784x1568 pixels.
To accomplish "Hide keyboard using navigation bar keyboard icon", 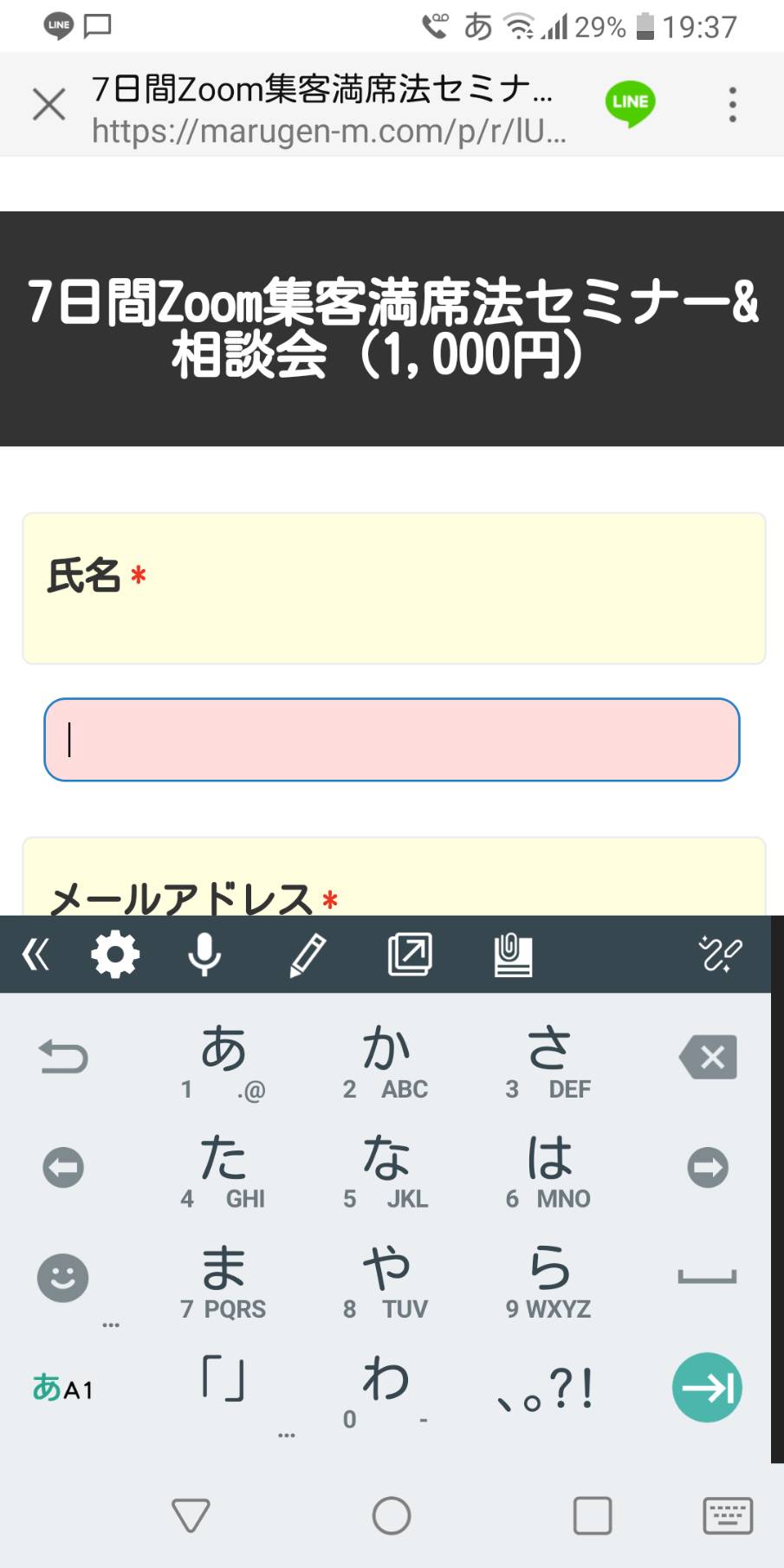I will coord(728,1516).
